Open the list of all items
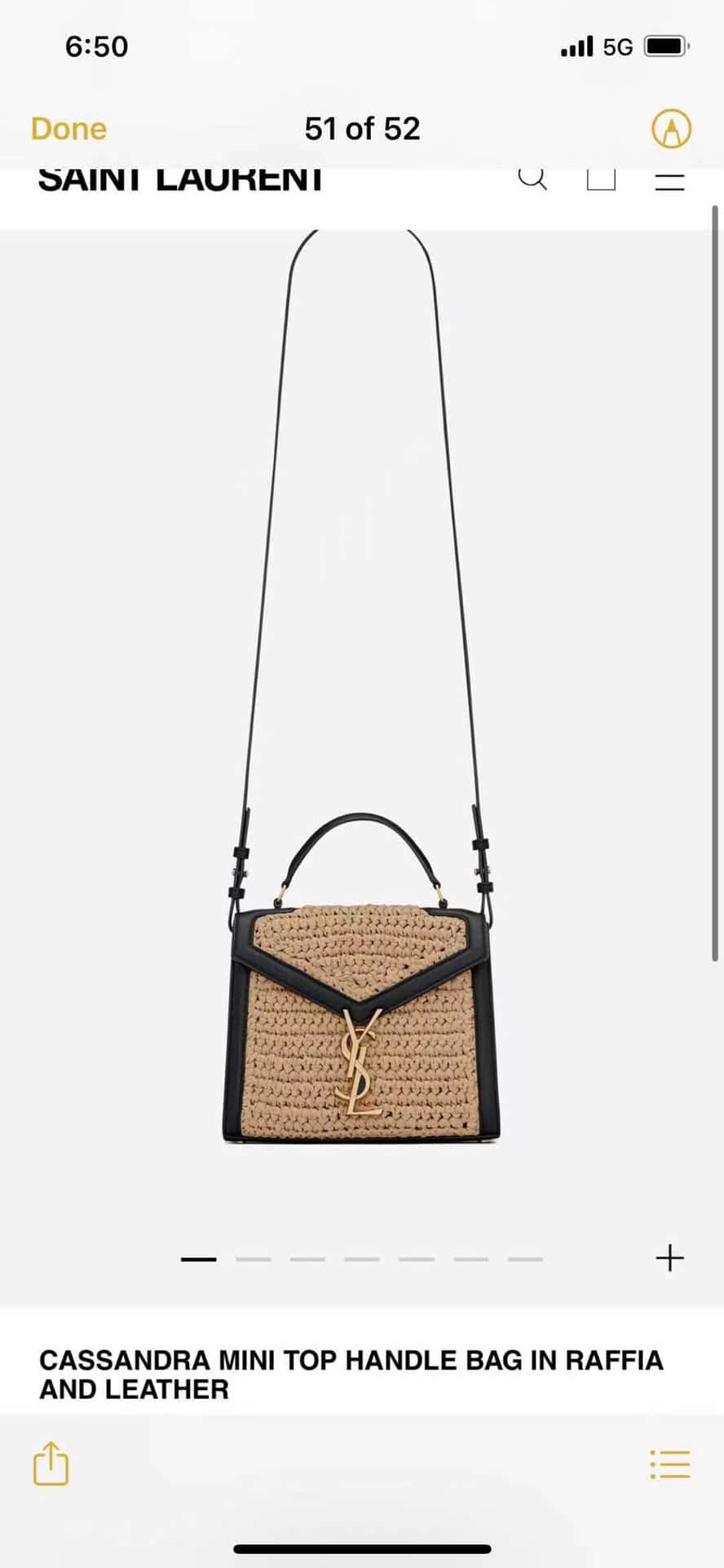This screenshot has width=724, height=1568. (669, 1464)
